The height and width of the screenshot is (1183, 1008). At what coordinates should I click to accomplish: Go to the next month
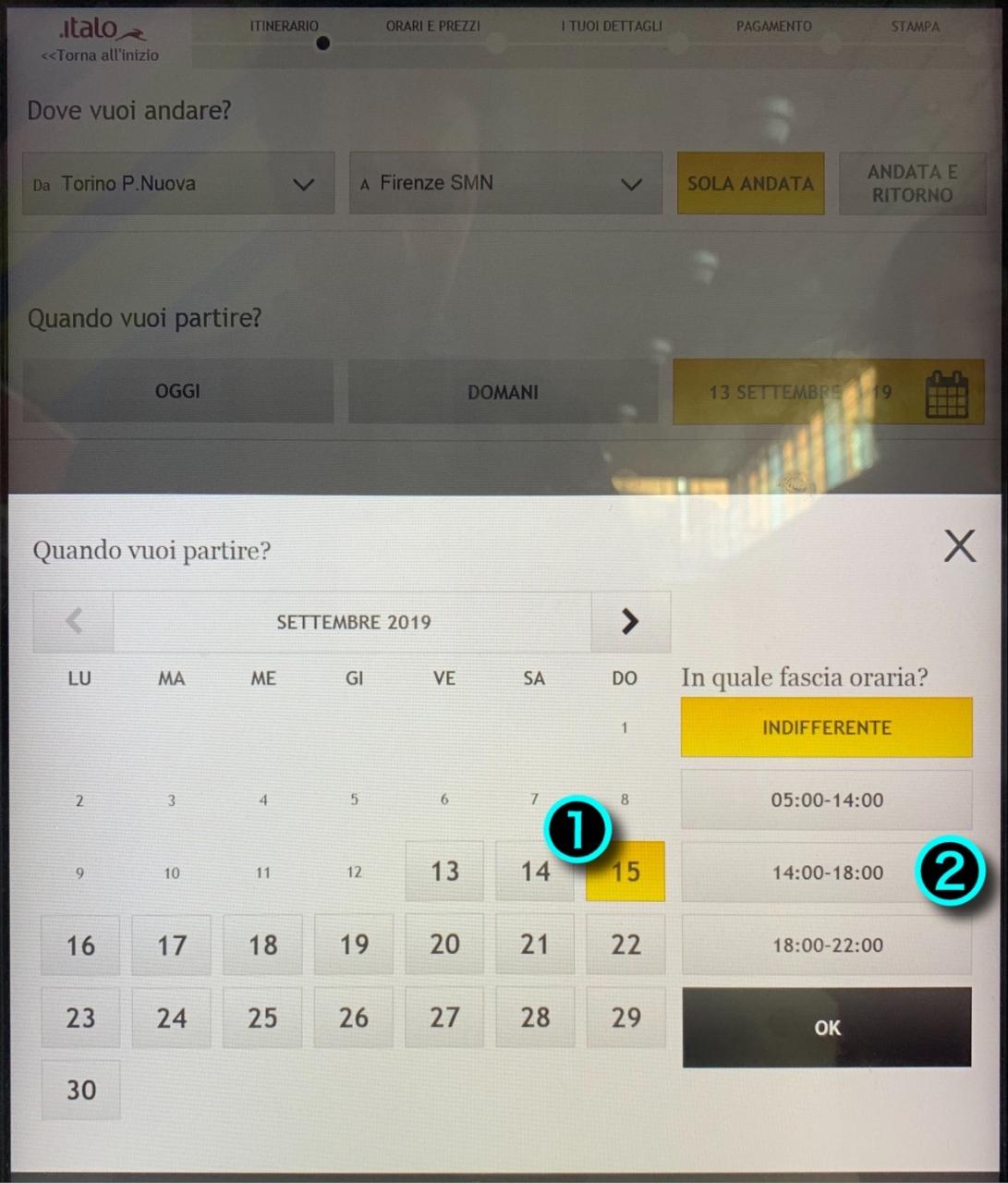630,621
